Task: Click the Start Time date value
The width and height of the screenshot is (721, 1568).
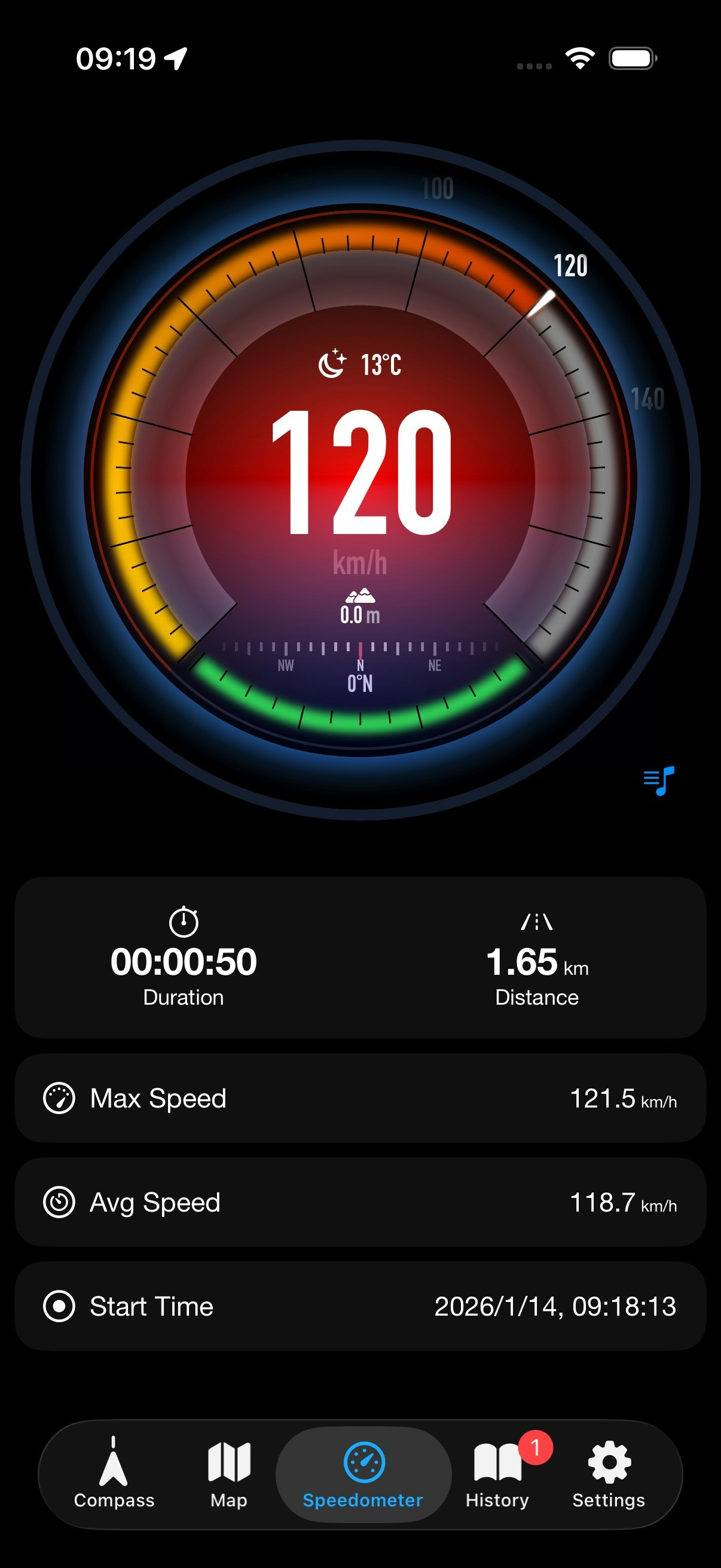Action: point(555,1306)
